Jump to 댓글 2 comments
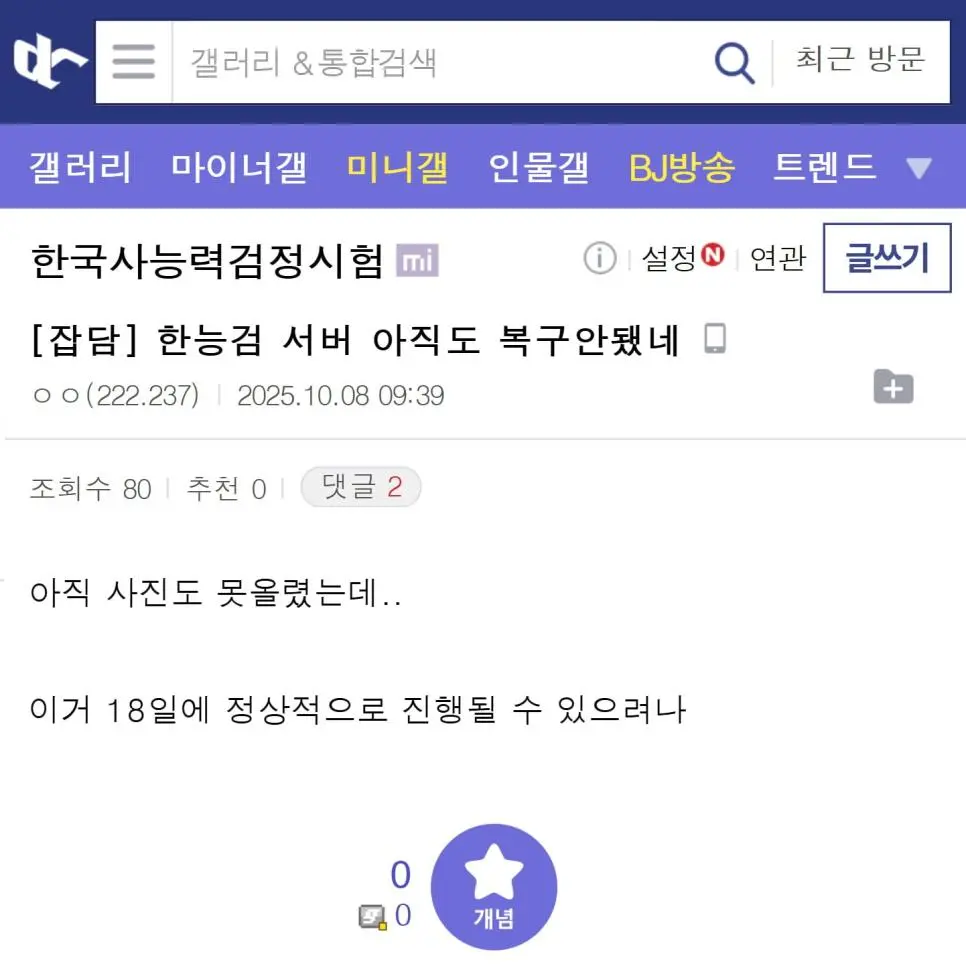The width and height of the screenshot is (966, 972). [361, 488]
